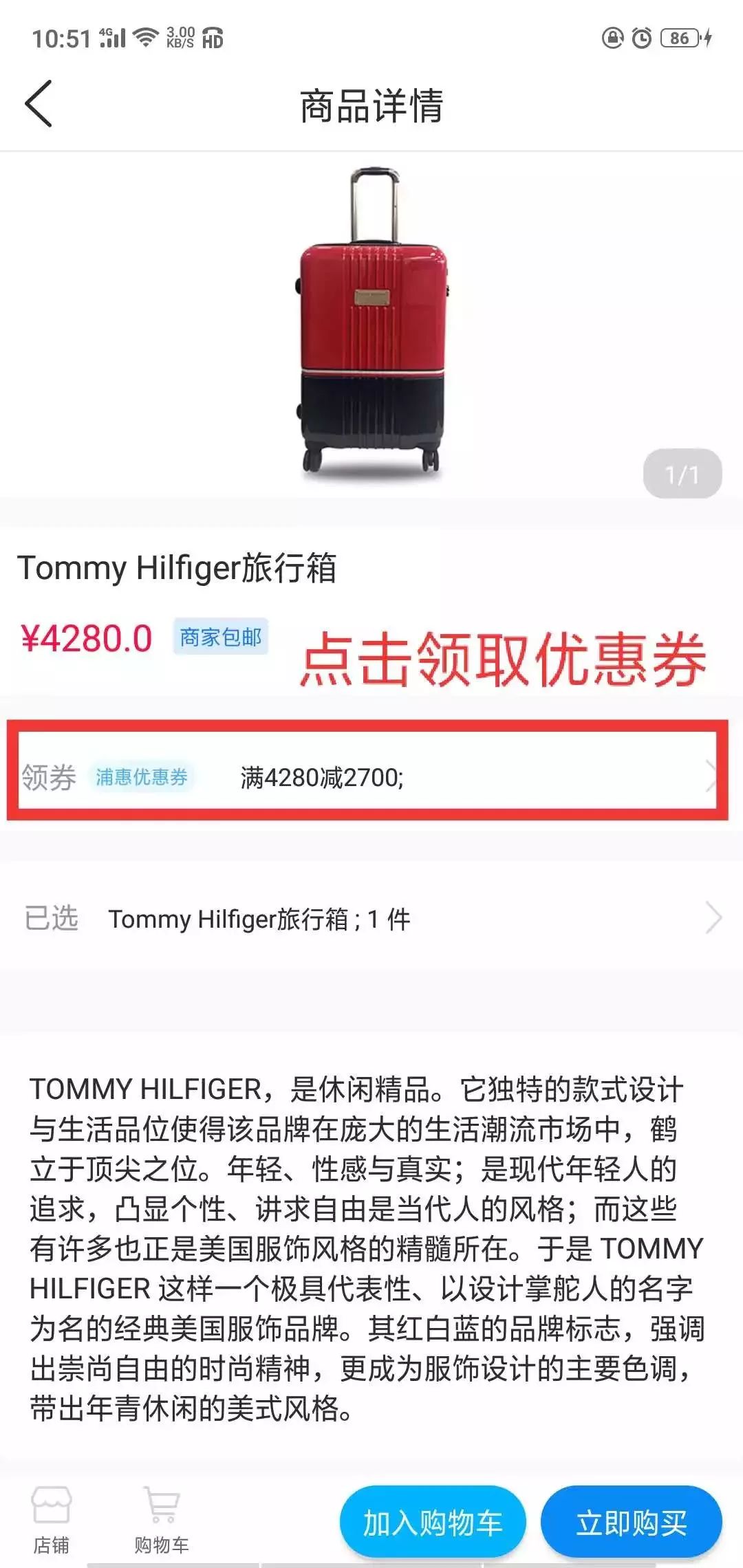
Task: Tap the mobile signal strength indicator
Action: pos(113,38)
